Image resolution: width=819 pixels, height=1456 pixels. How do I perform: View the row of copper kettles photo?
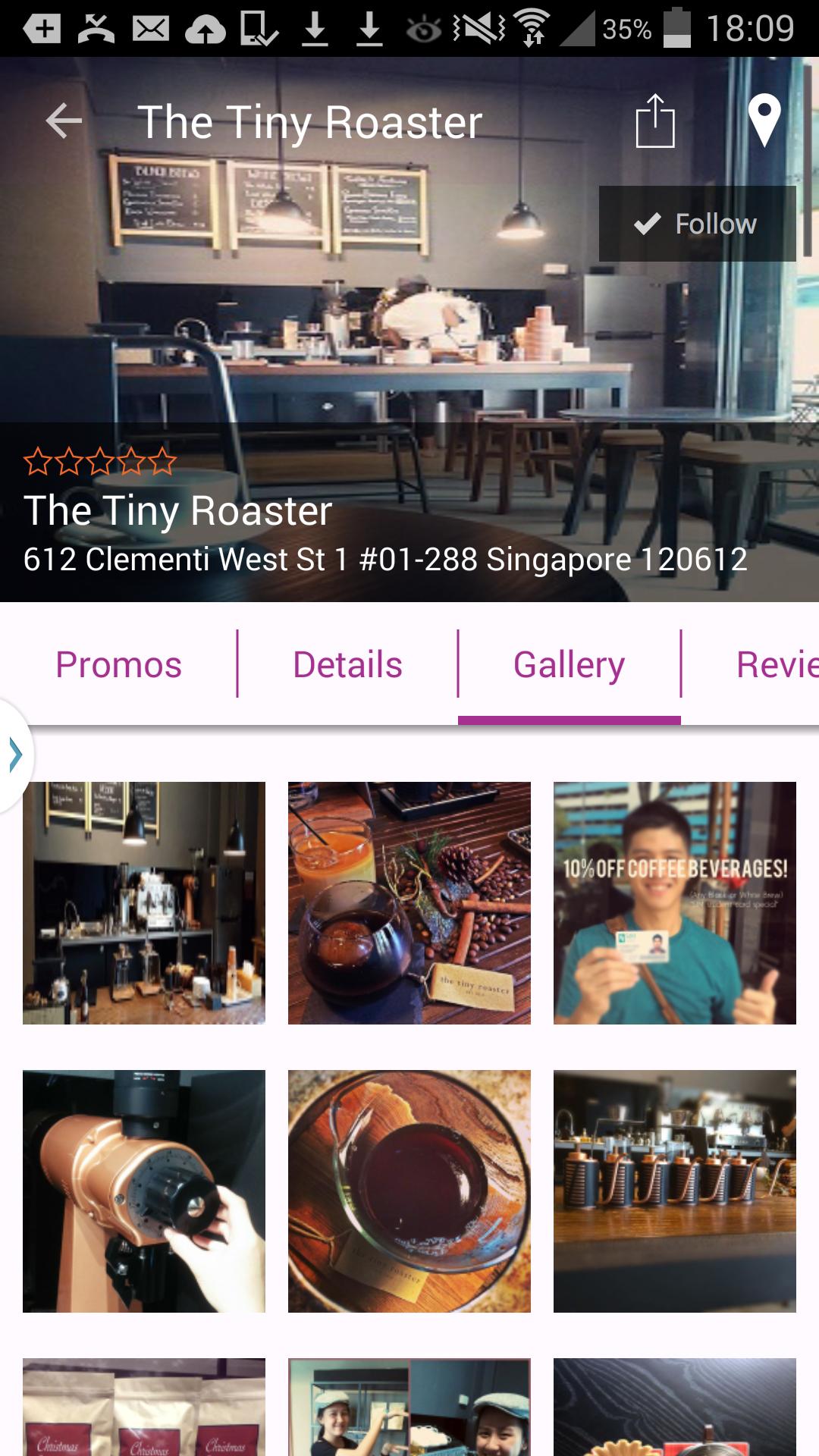tap(675, 1191)
